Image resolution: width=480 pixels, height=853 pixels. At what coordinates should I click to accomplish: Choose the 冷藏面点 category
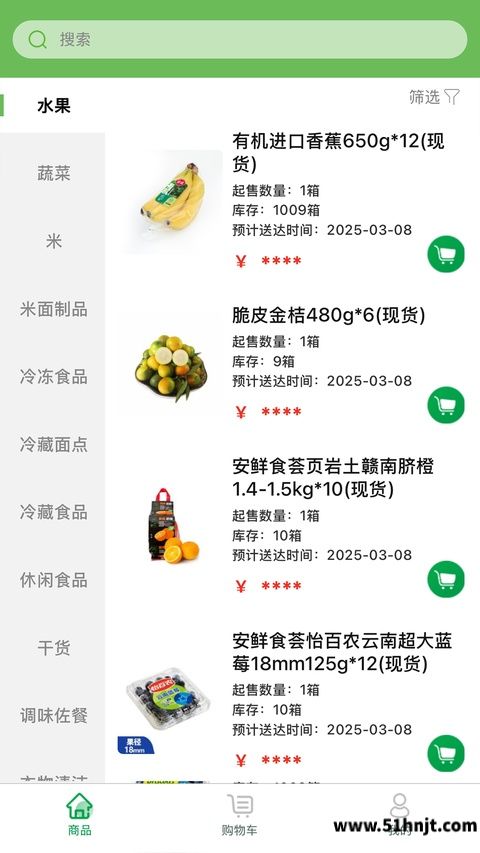[x=53, y=444]
